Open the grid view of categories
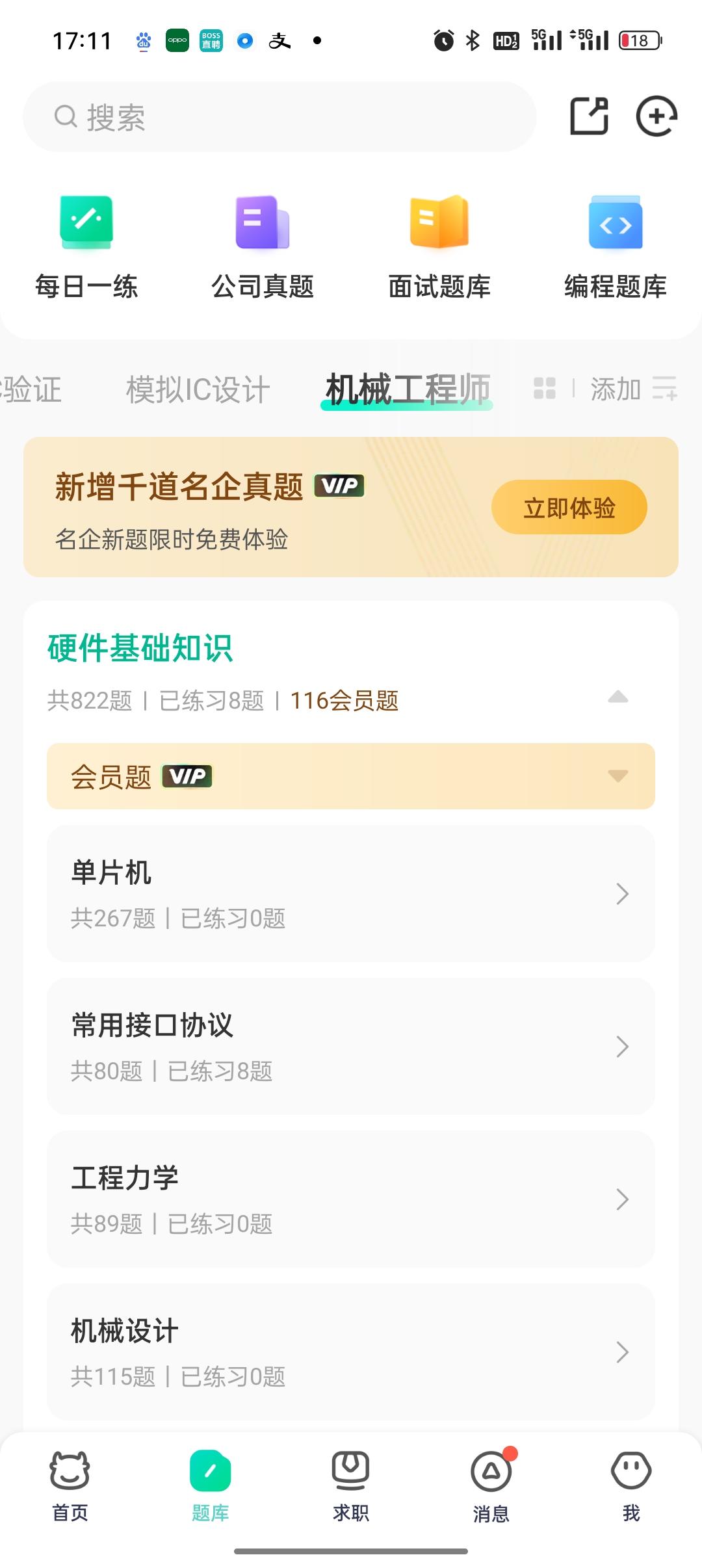Screen dimensions: 702x1568 (545, 389)
